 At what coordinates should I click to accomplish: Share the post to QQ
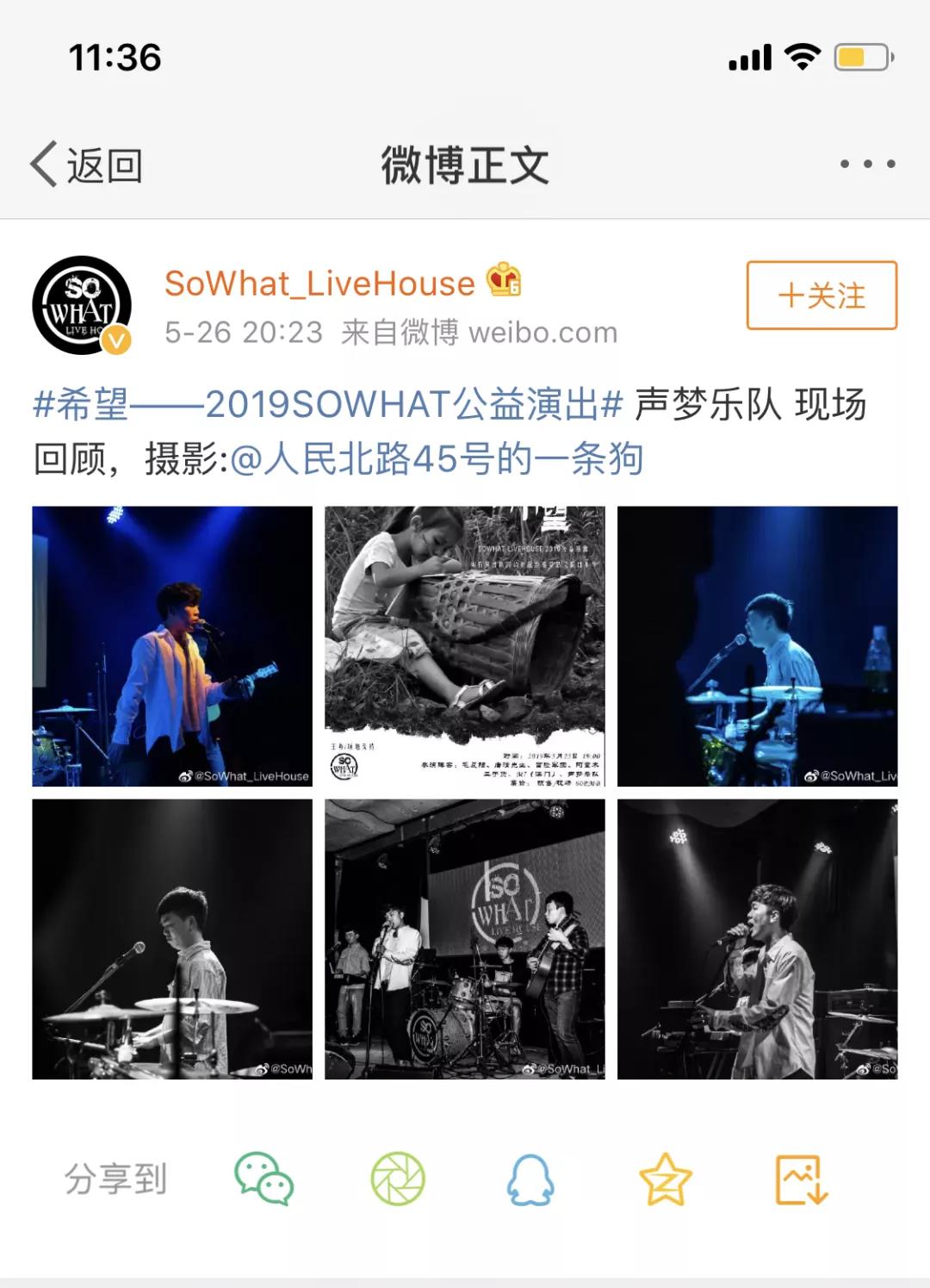point(530,1179)
